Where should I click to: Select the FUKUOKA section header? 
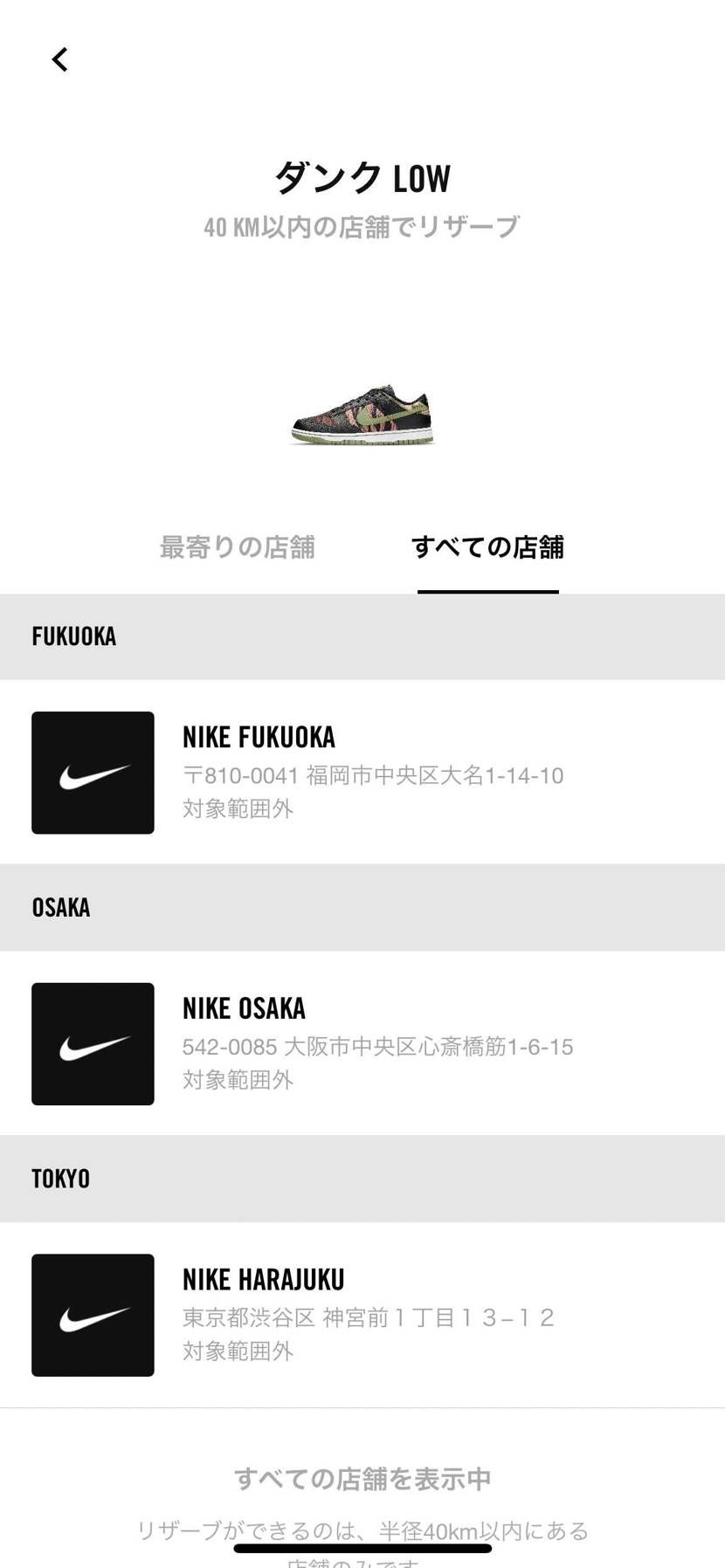coord(73,636)
